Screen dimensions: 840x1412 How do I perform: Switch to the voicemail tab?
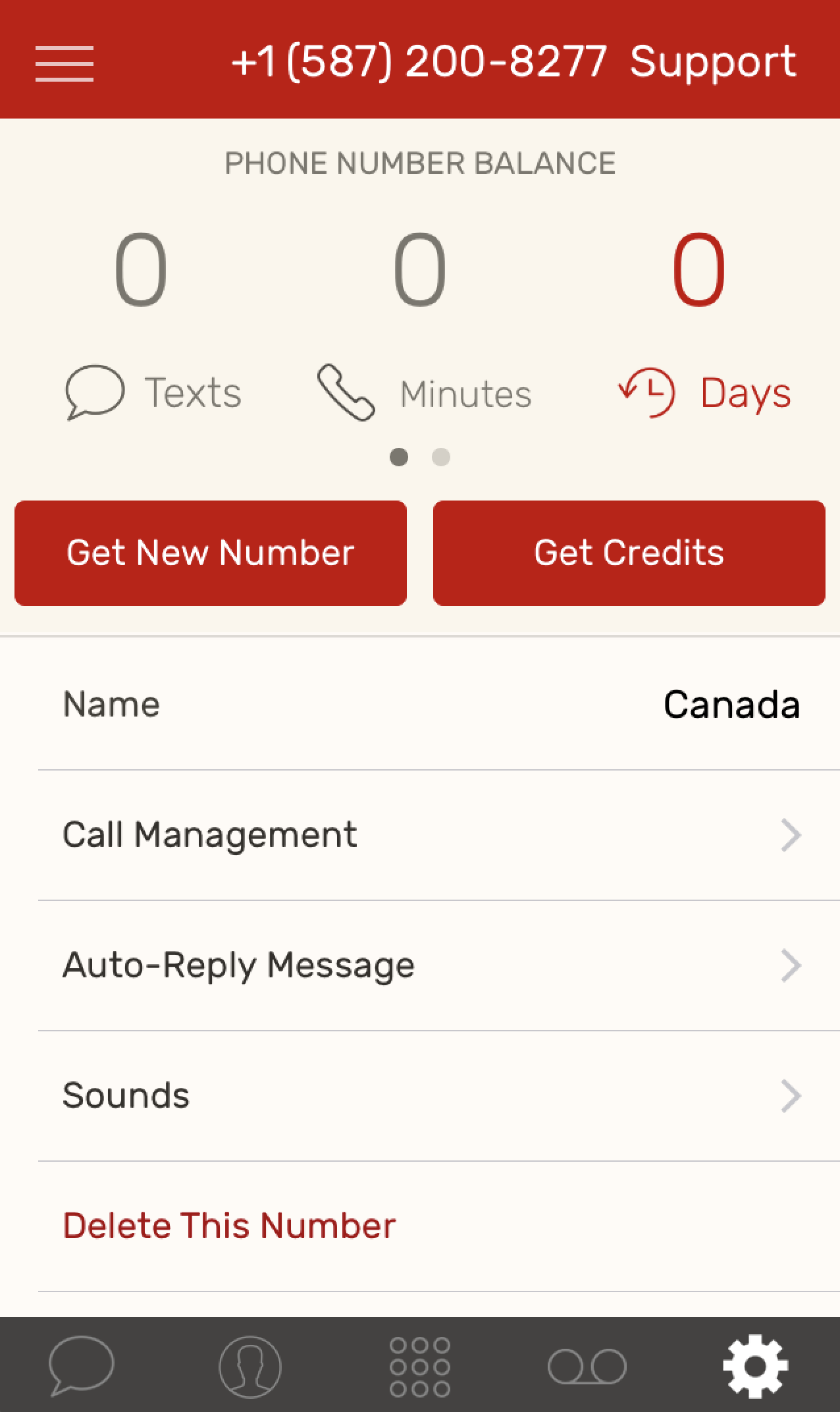[587, 1367]
